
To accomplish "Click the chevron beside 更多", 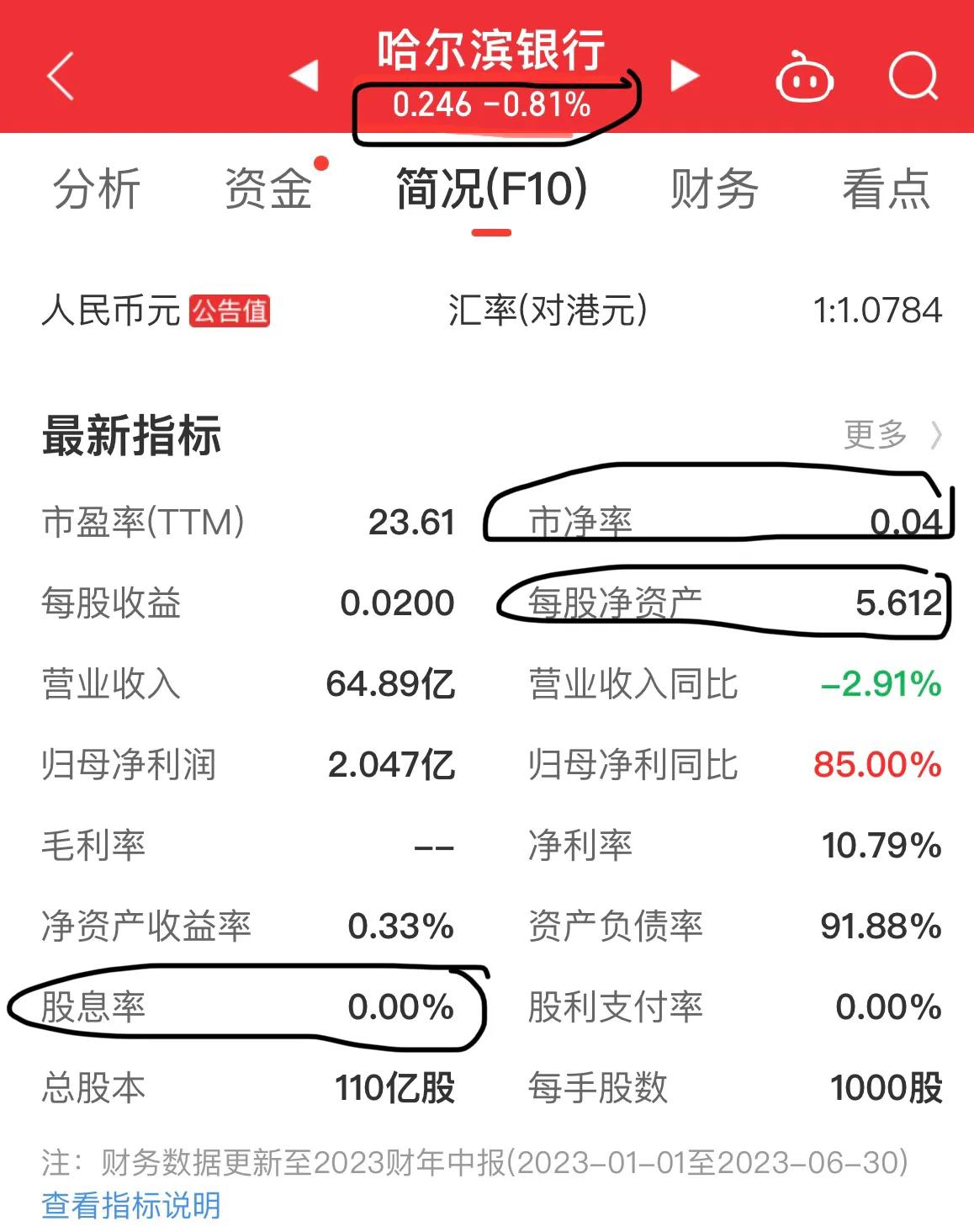I will click(x=939, y=435).
